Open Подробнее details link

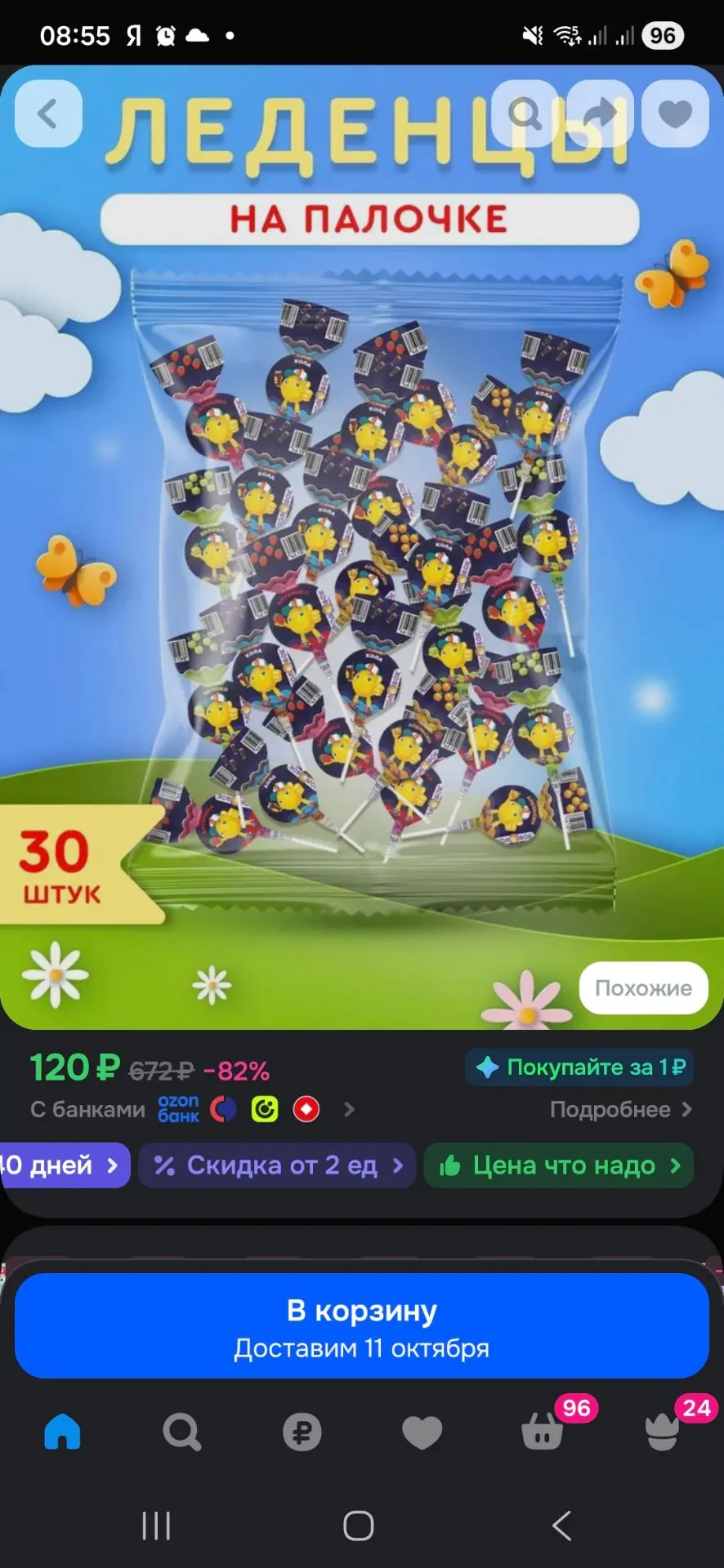click(x=621, y=1110)
